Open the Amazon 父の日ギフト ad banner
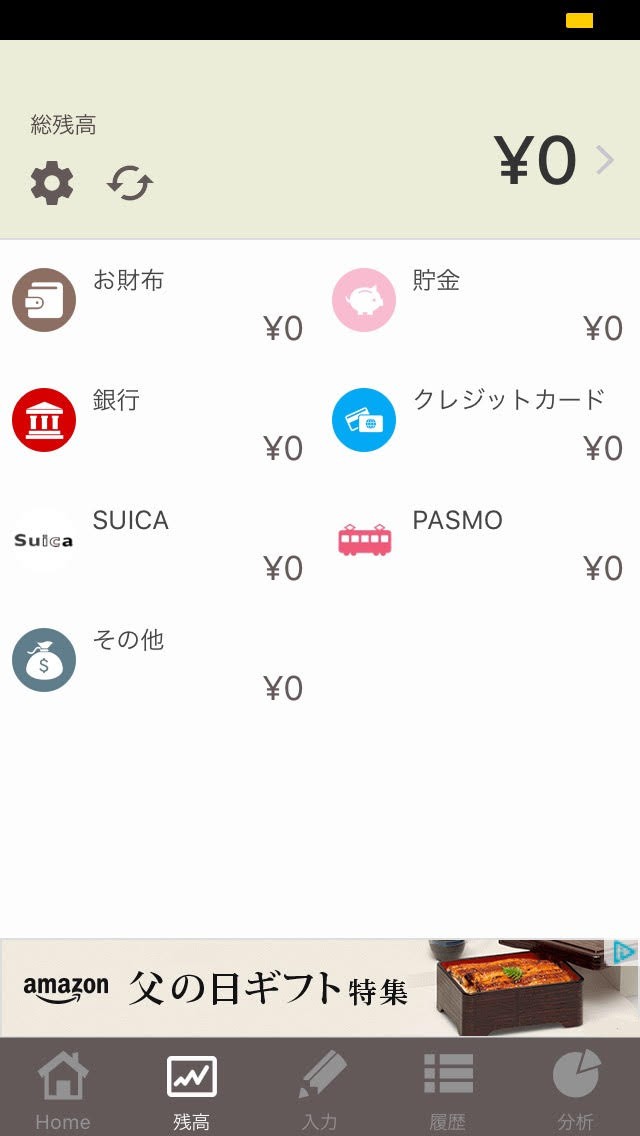Screen dimensions: 640x1136 pos(300,988)
